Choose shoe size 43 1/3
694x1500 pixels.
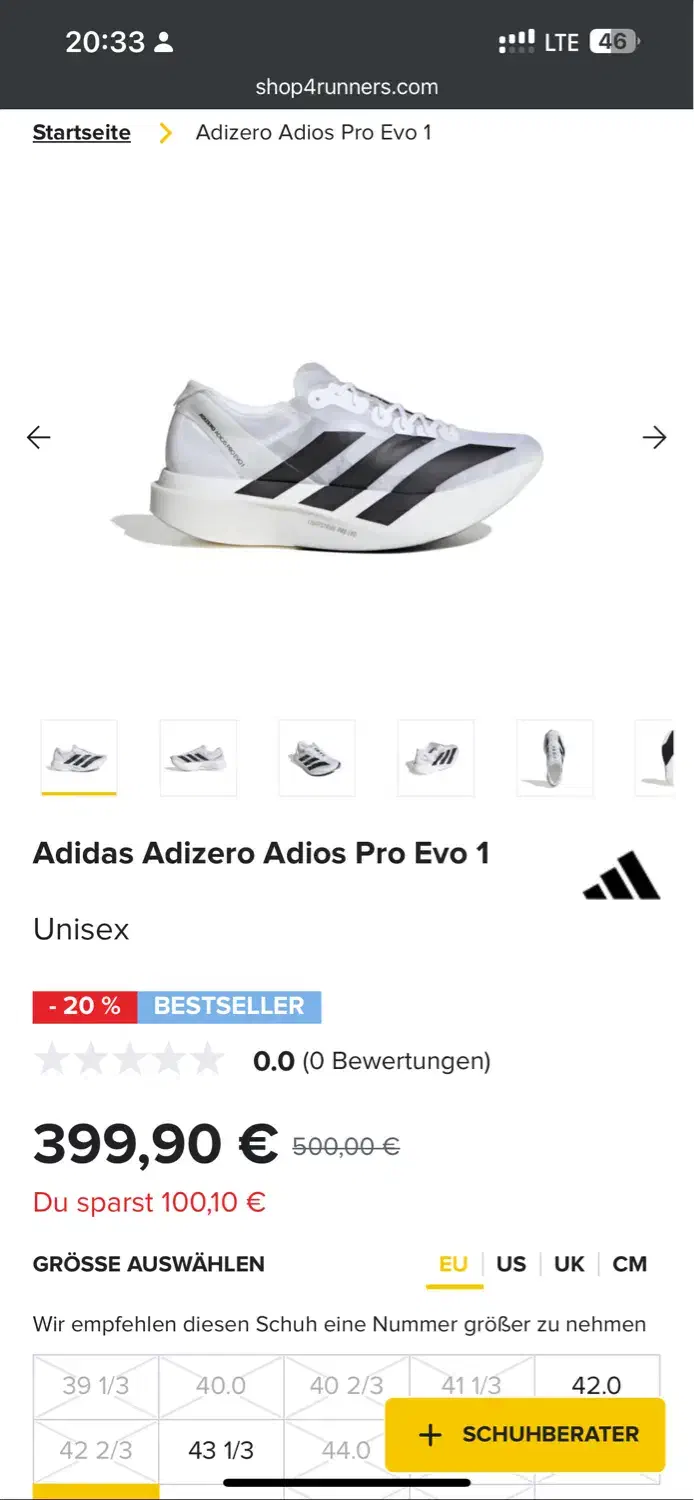point(221,1450)
